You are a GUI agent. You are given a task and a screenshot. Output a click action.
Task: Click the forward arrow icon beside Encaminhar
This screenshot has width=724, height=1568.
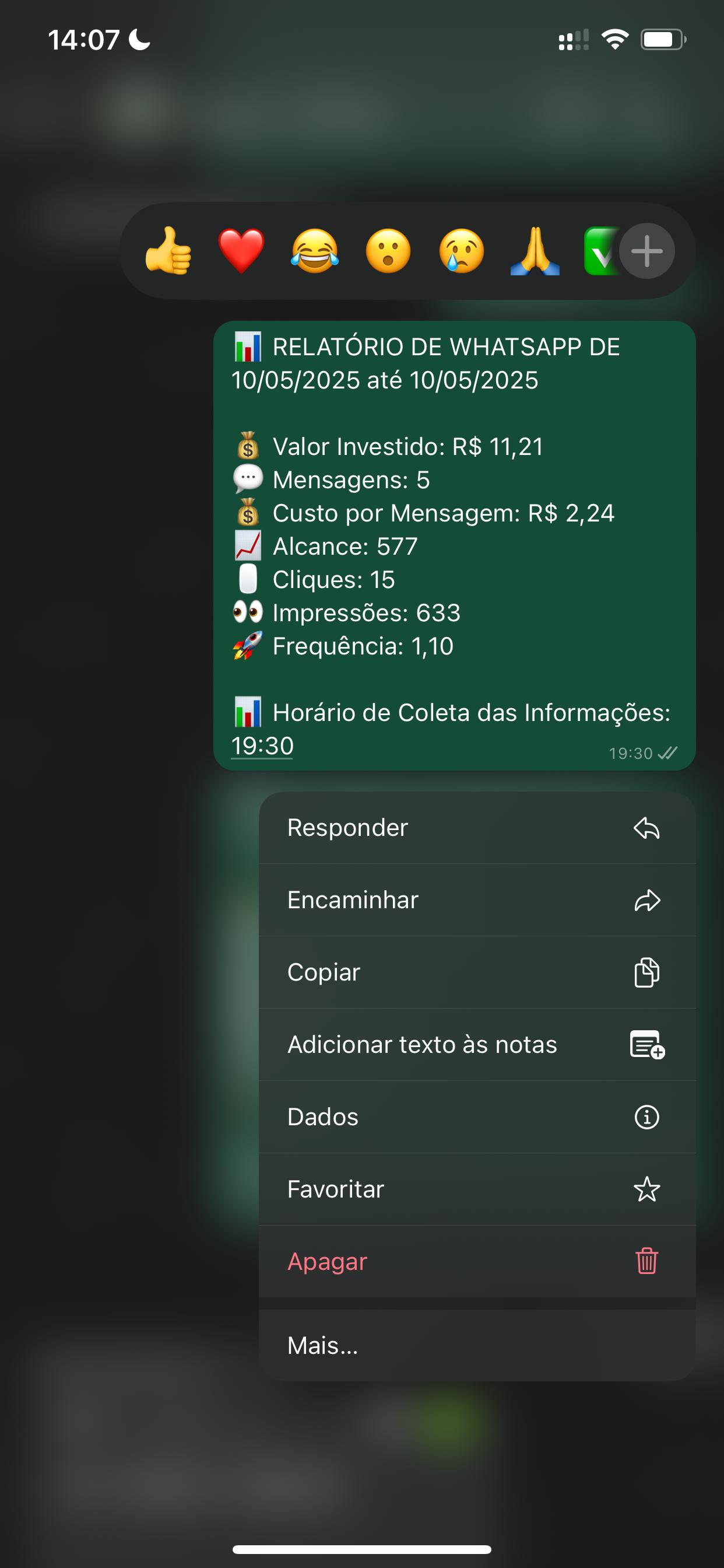[x=647, y=899]
